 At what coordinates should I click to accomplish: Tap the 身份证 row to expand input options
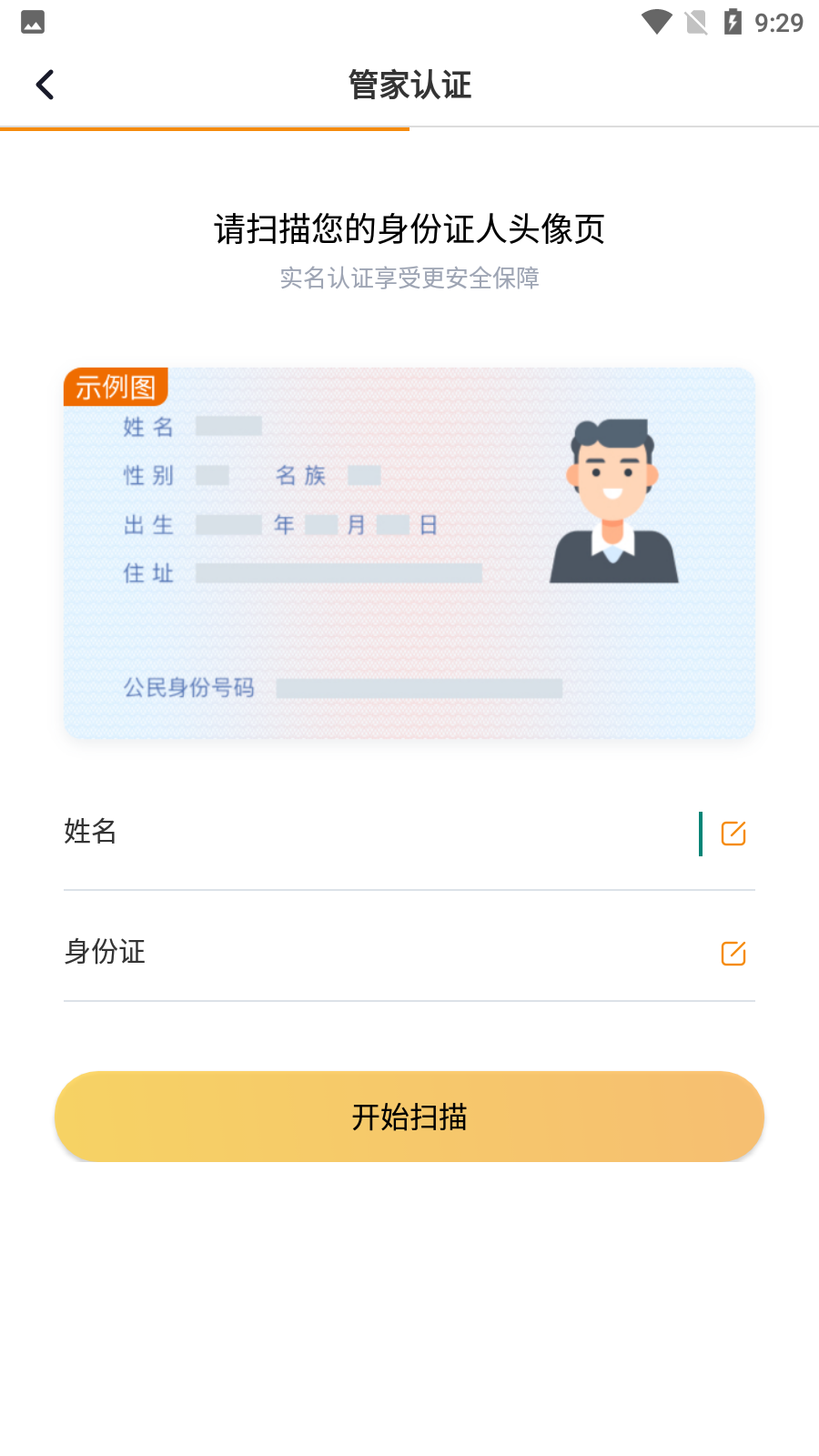[x=364, y=952]
